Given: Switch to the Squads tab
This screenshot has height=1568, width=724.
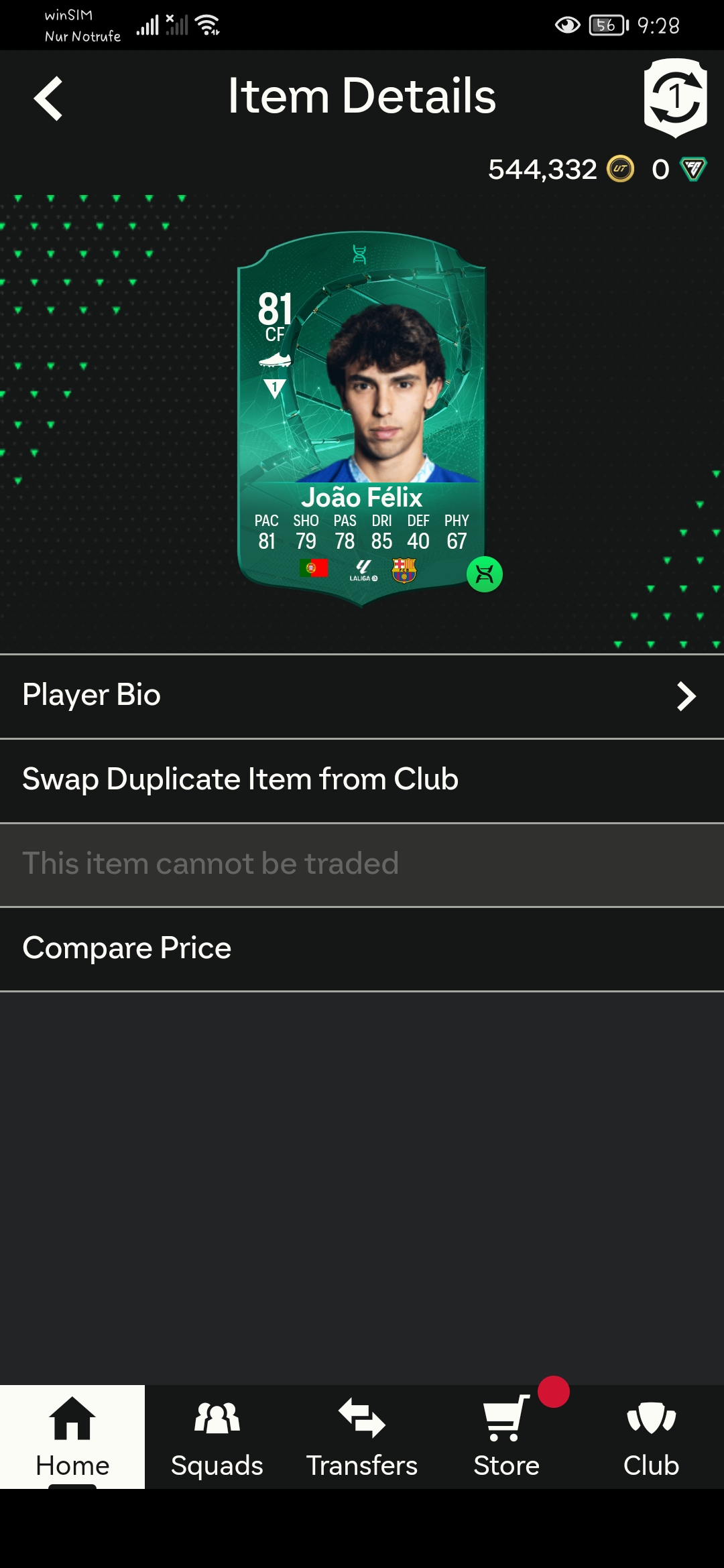Looking at the screenshot, I should click(x=217, y=1436).
